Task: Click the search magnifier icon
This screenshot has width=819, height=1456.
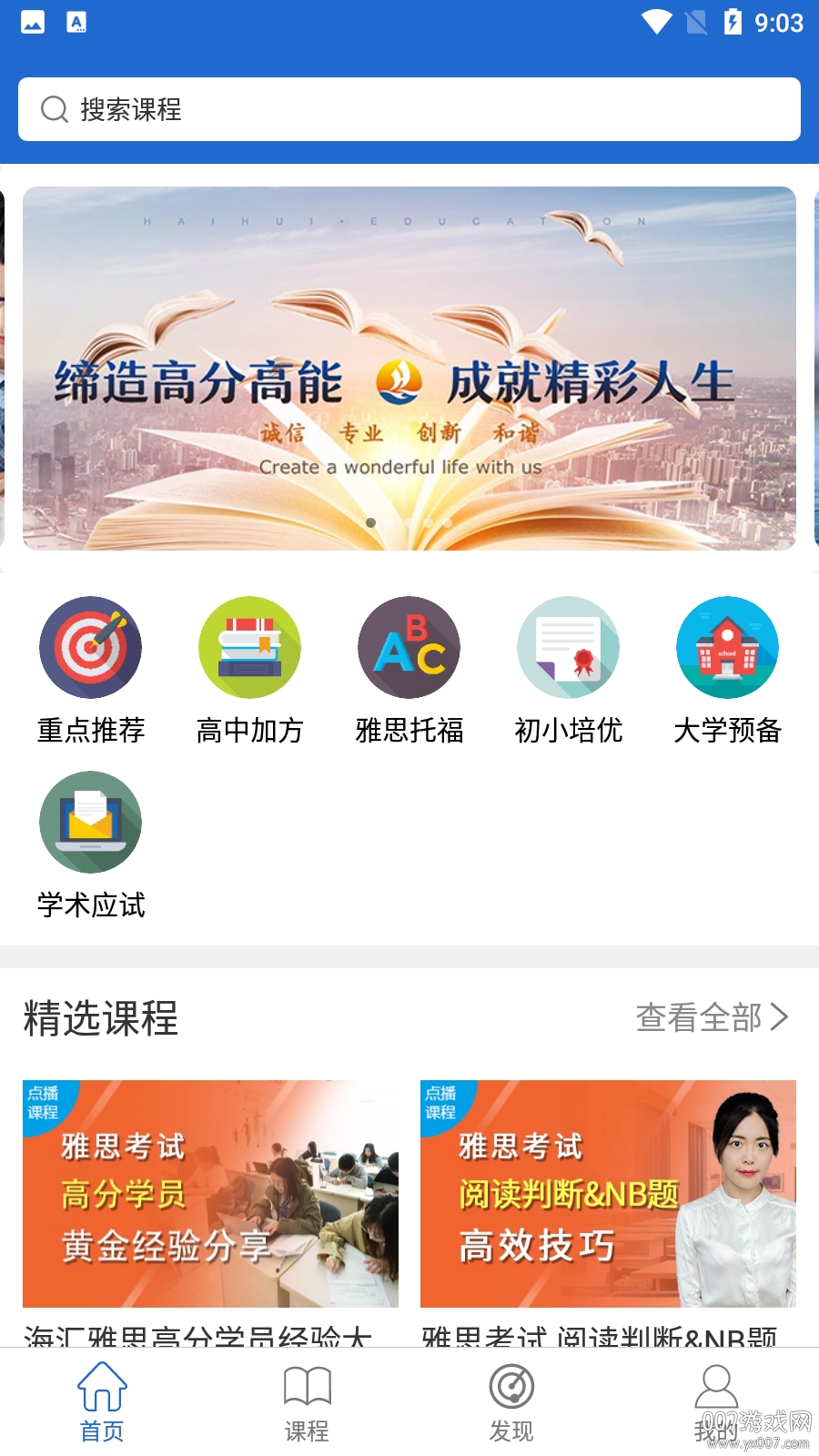Action: coord(56,109)
